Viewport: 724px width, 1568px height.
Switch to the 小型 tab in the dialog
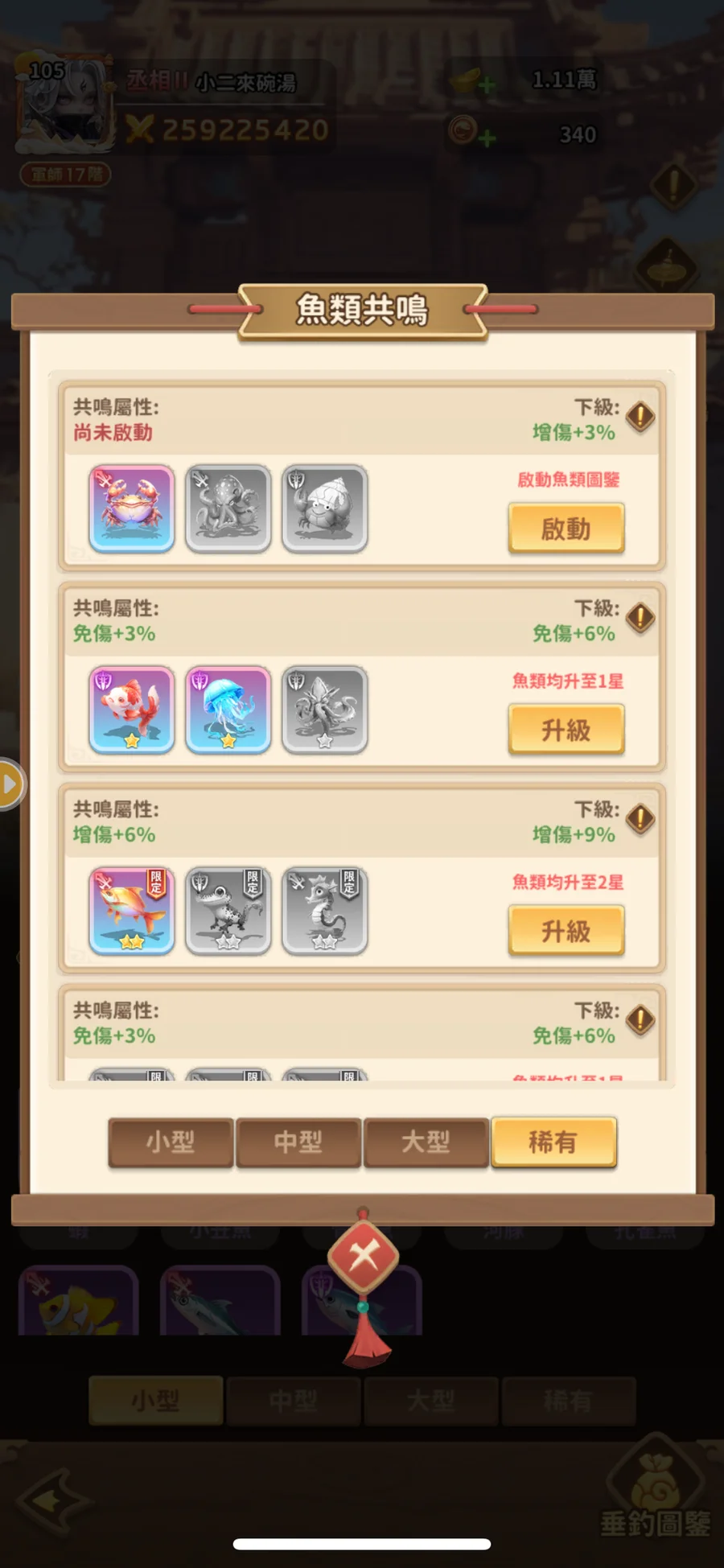point(171,1141)
